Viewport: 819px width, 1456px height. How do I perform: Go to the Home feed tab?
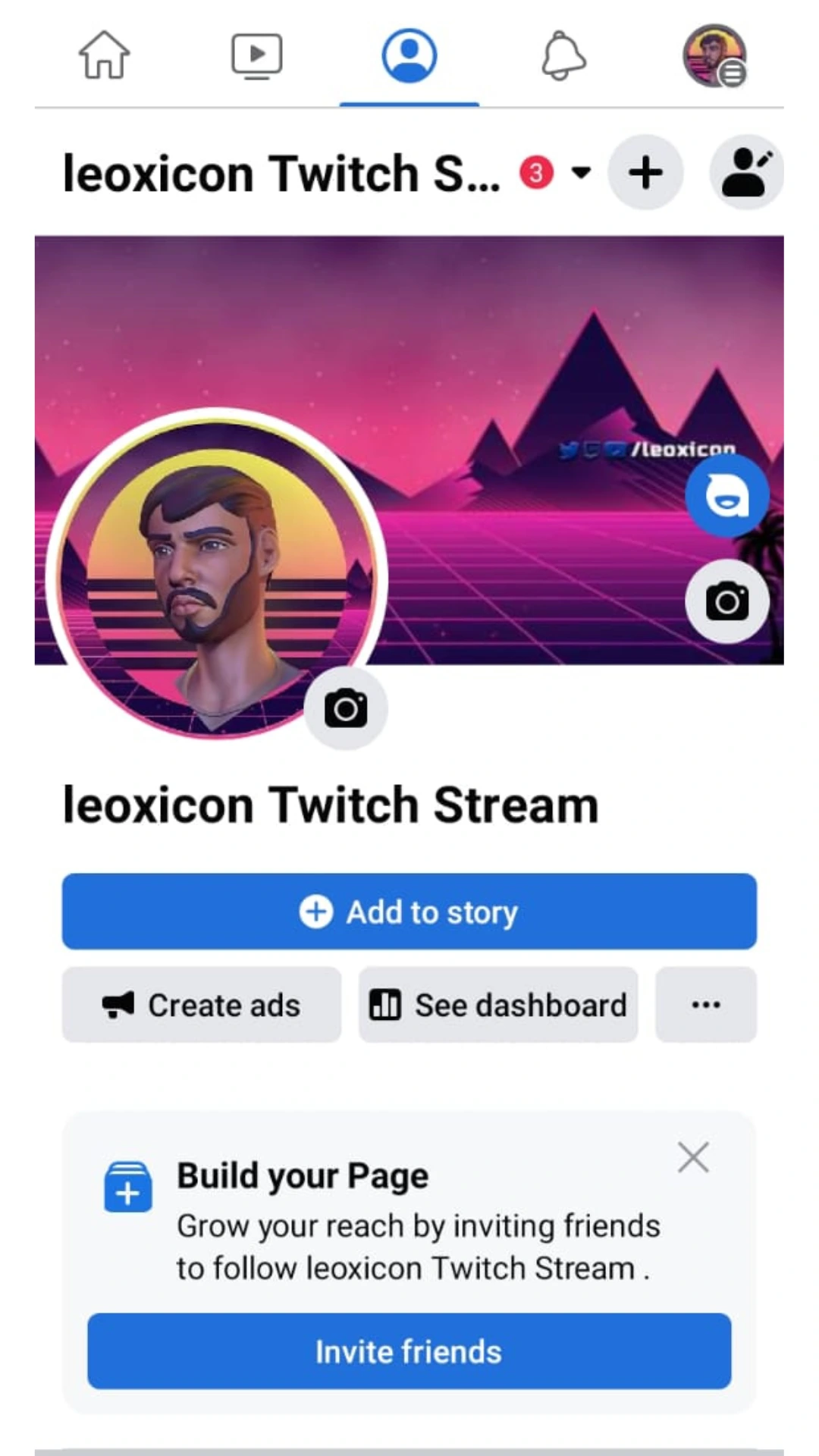coord(105,55)
